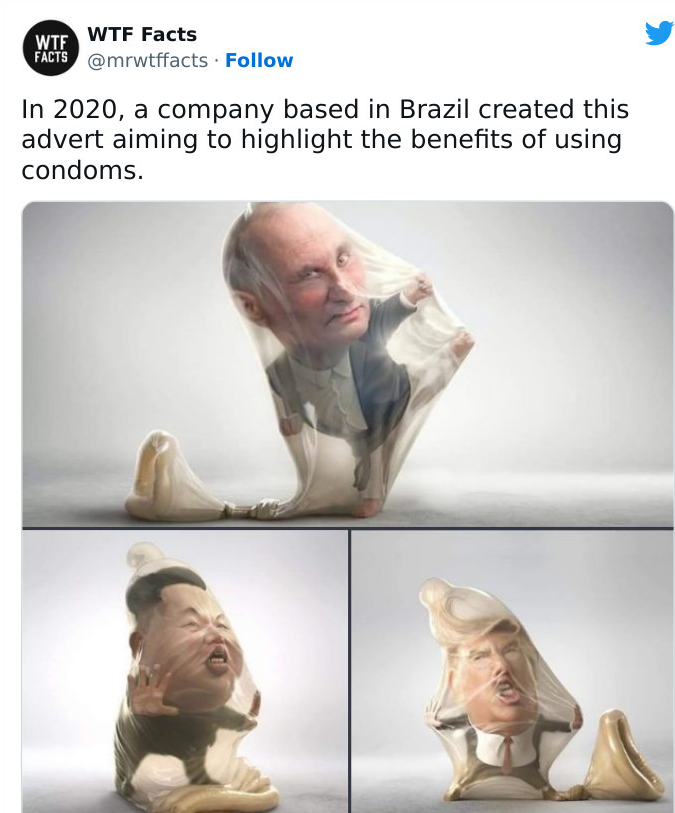Image resolution: width=675 pixels, height=813 pixels.
Task: Open the bottom-left image of the tweet
Action: (x=185, y=671)
